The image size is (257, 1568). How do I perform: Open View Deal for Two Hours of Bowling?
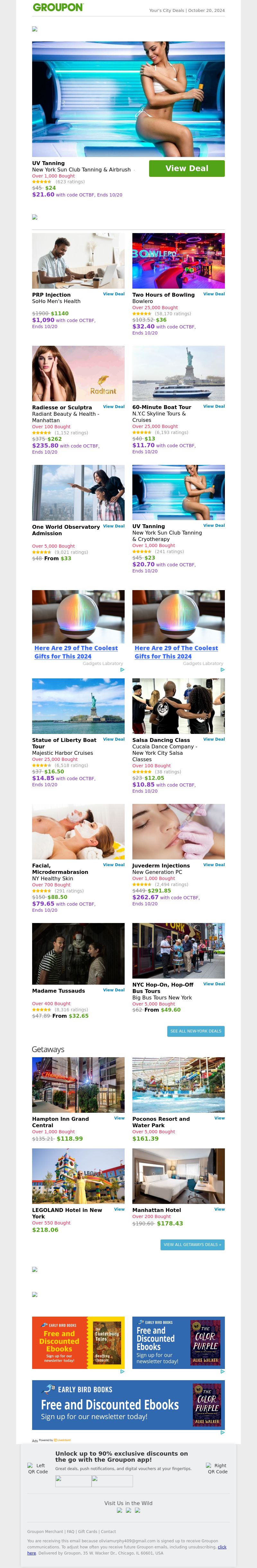coord(214,294)
